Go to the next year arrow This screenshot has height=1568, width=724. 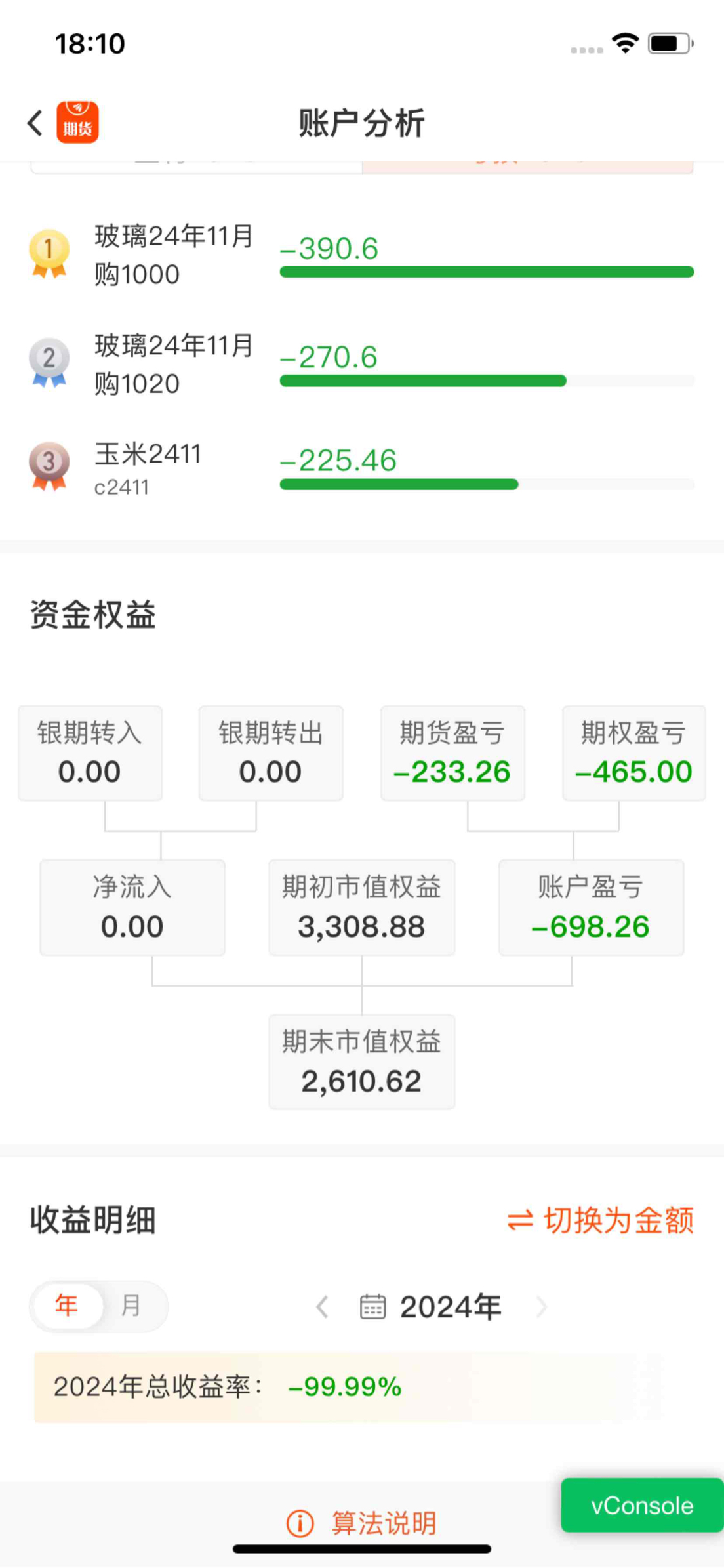click(542, 1307)
